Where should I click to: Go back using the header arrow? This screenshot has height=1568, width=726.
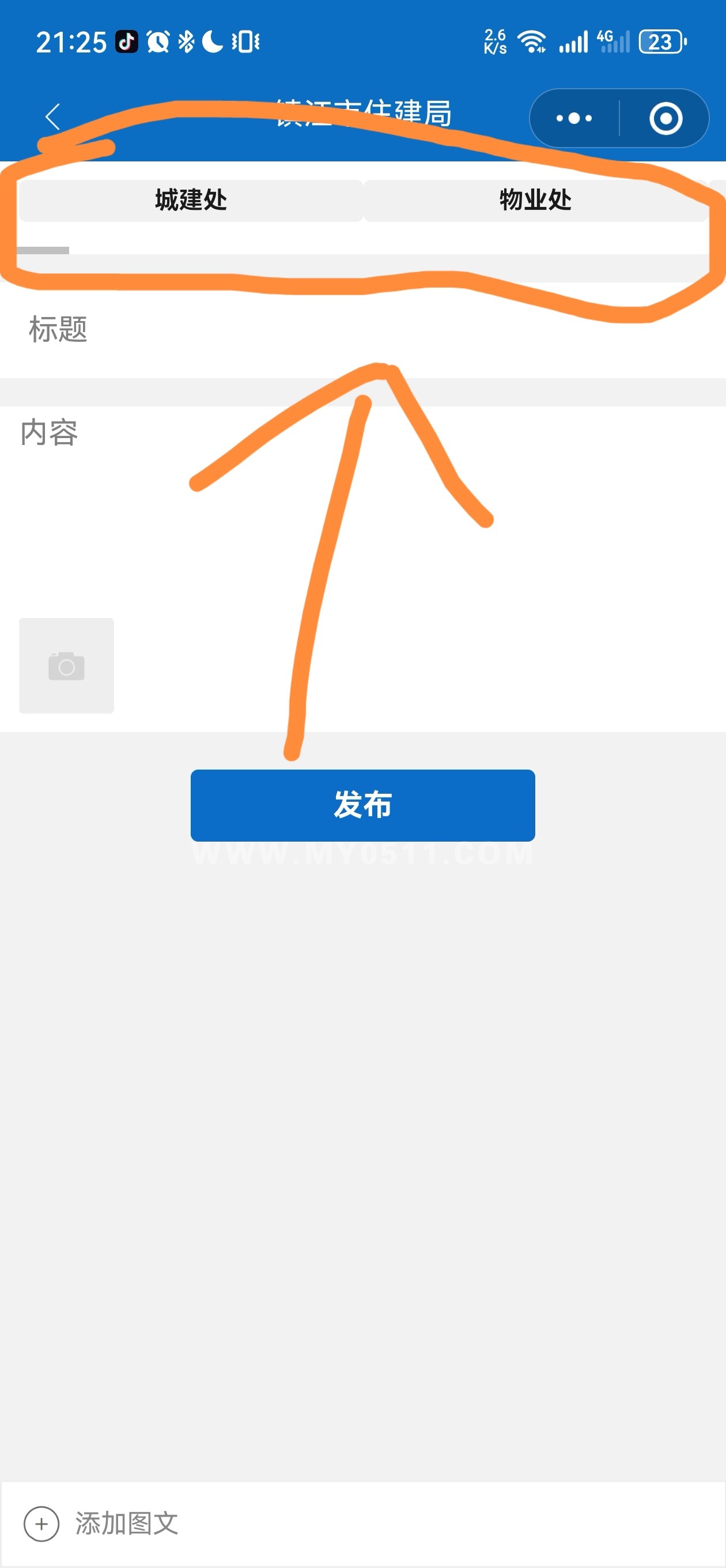pos(54,117)
